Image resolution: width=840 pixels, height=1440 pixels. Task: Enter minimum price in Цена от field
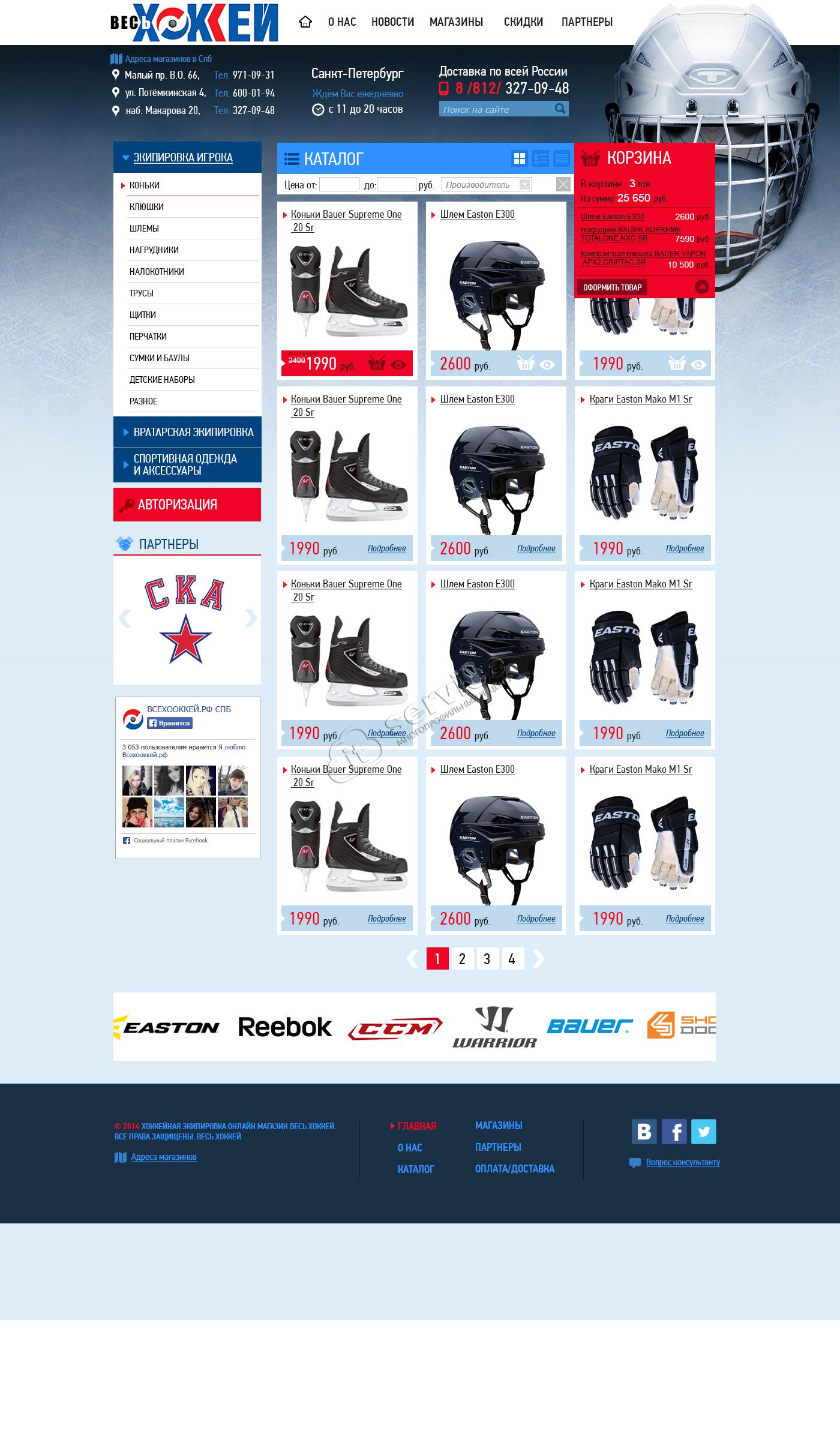pos(339,185)
